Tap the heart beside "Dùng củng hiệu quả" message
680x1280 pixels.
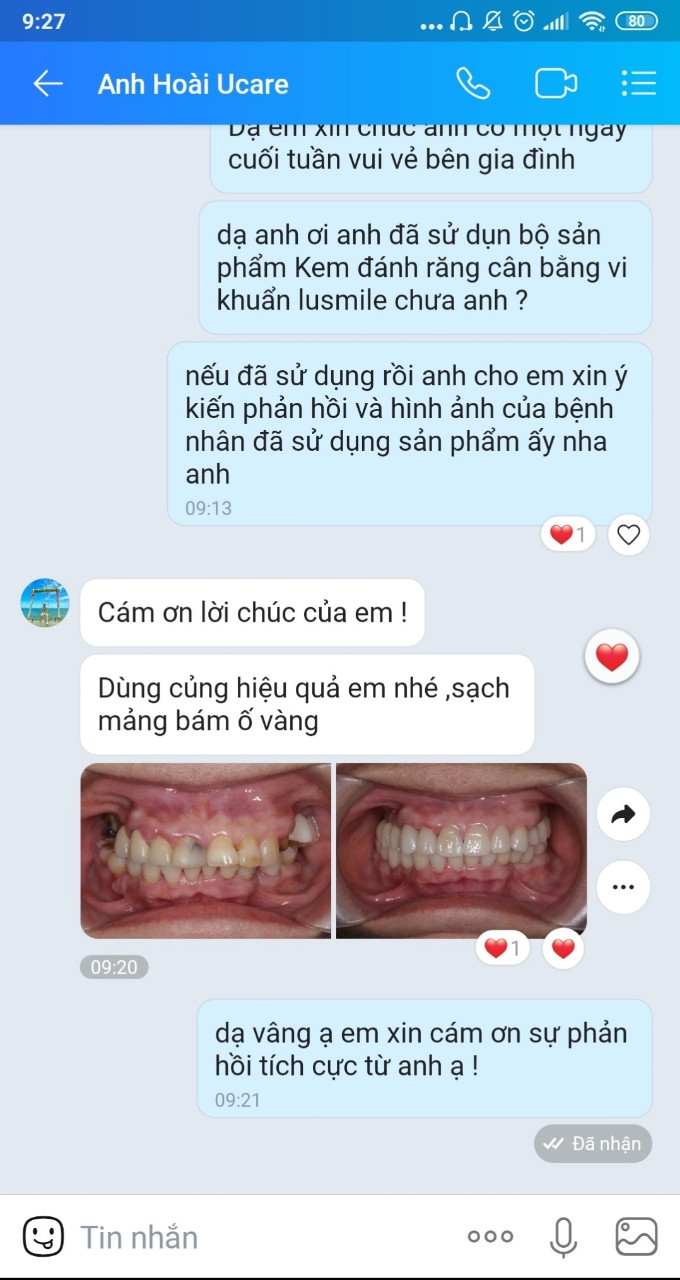pos(611,657)
